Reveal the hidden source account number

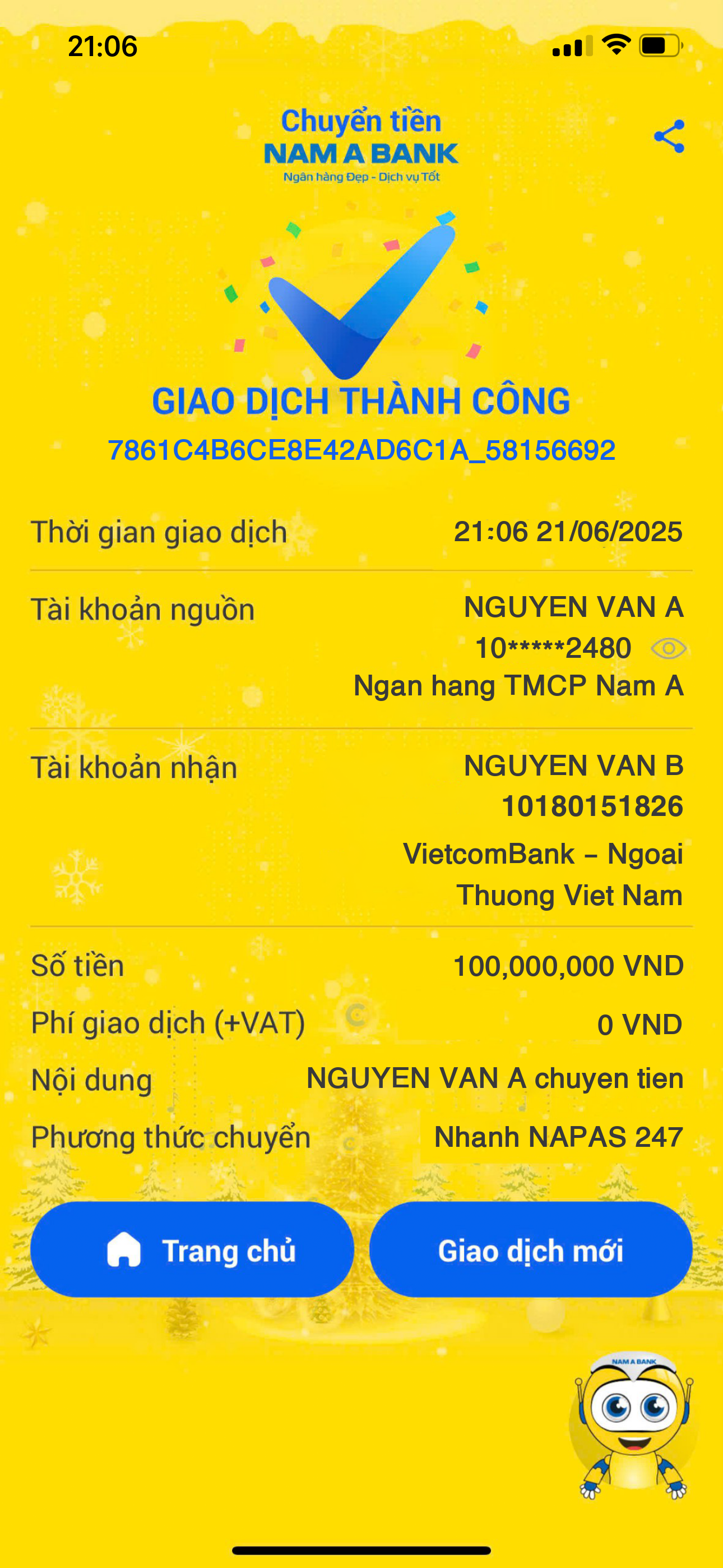coord(668,649)
